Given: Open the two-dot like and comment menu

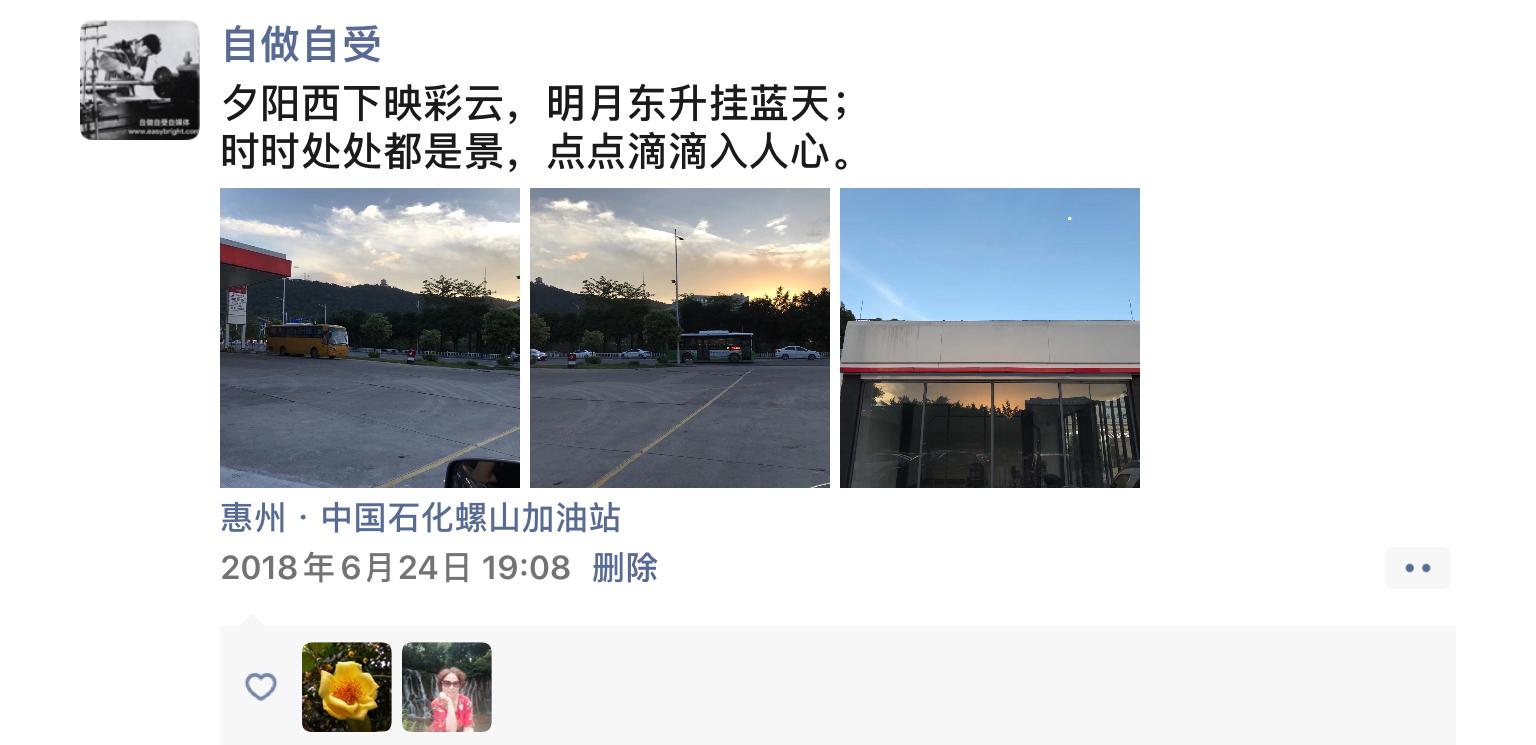Looking at the screenshot, I should pyautogui.click(x=1417, y=568).
